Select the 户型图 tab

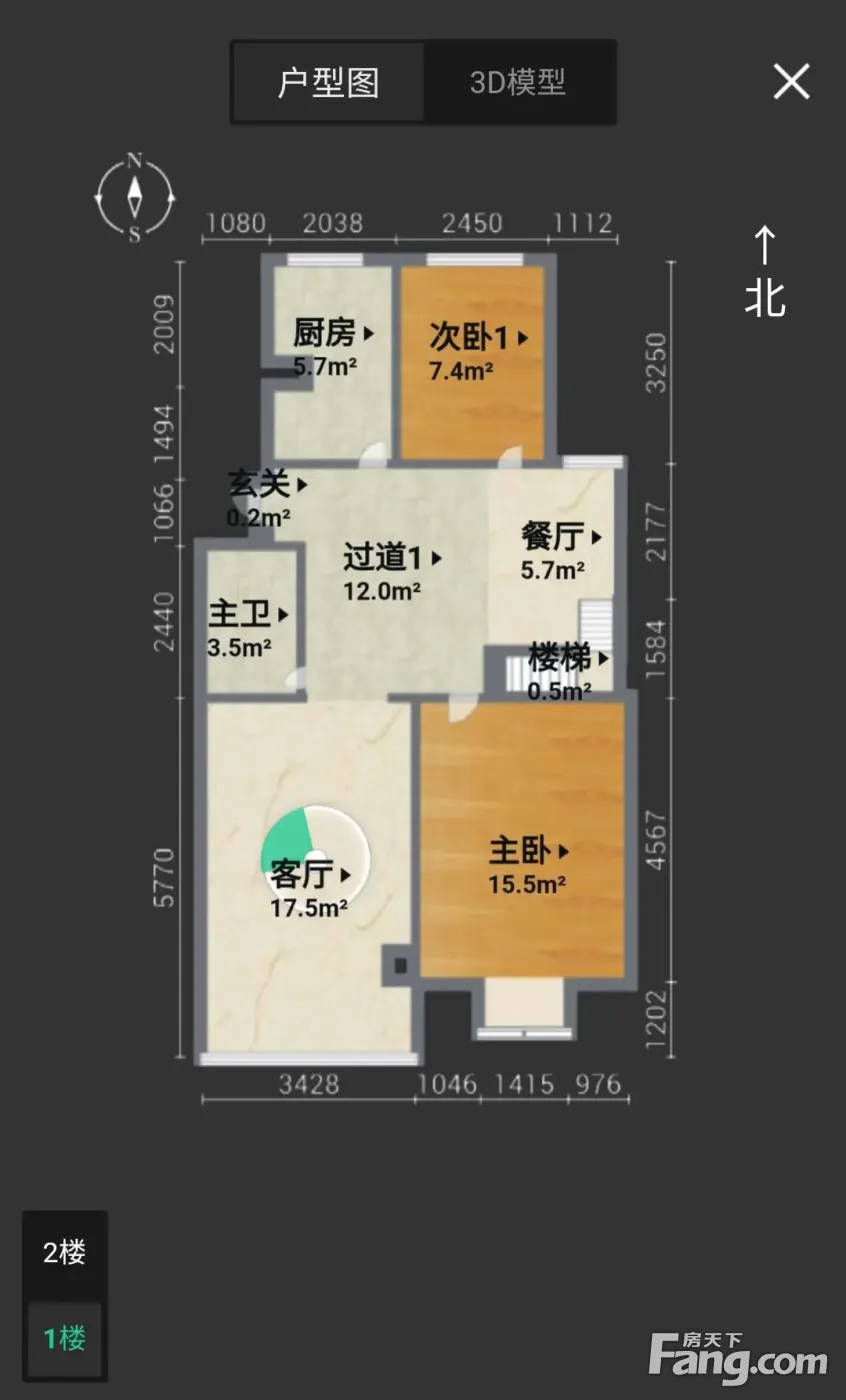(328, 82)
